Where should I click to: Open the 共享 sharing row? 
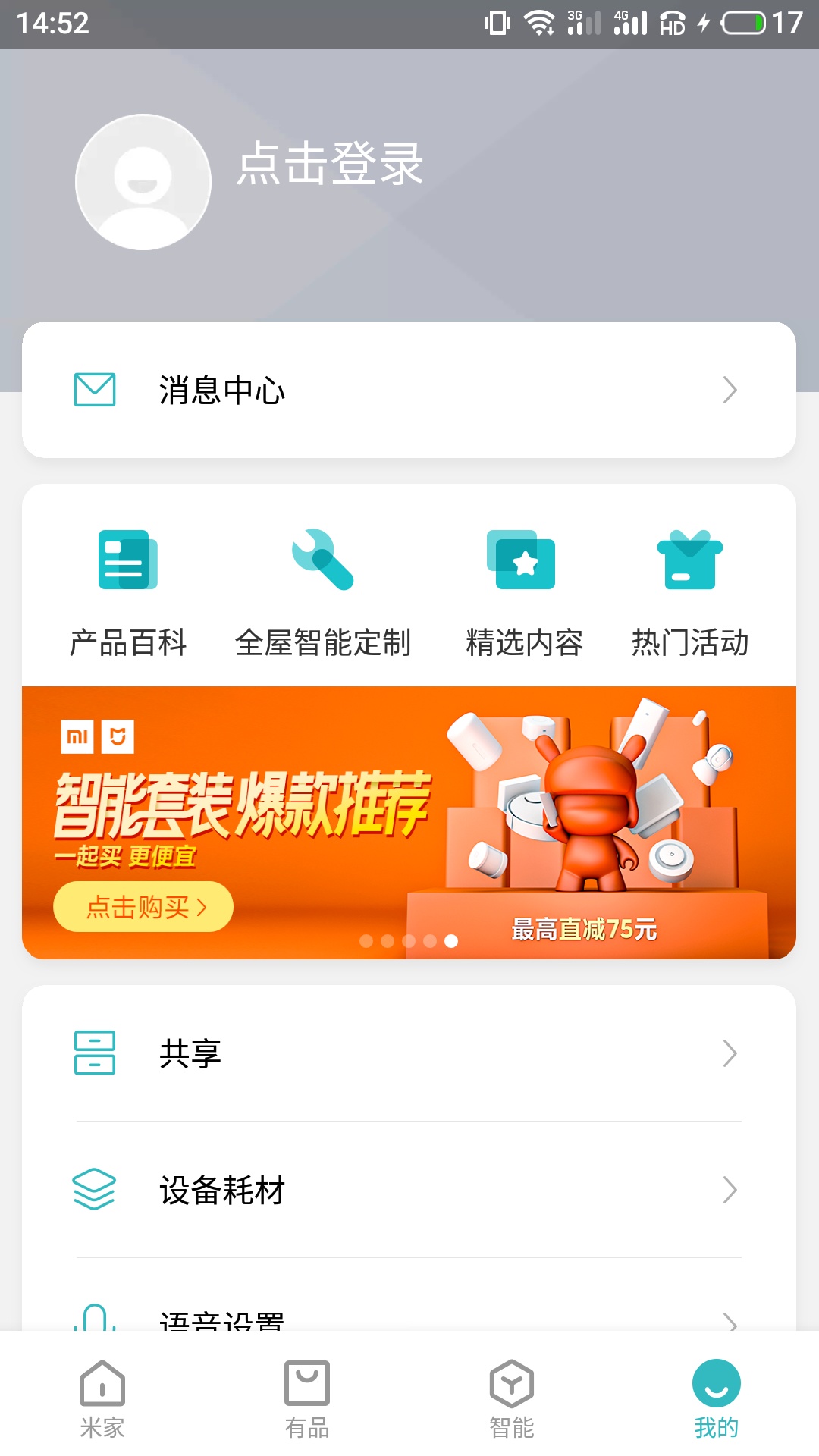tap(409, 1053)
